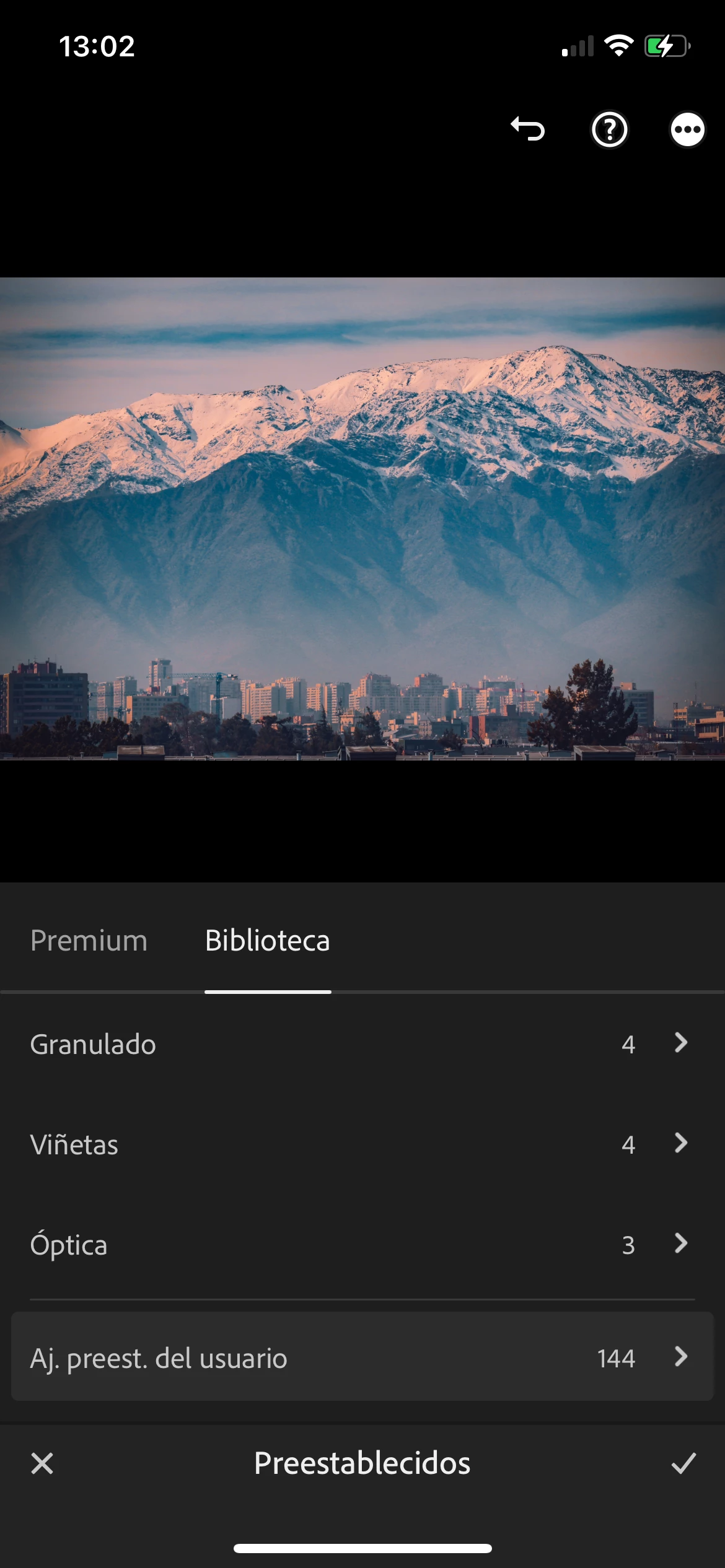Viewport: 725px width, 1568px height.
Task: Open the help question mark icon
Action: pyautogui.click(x=610, y=129)
